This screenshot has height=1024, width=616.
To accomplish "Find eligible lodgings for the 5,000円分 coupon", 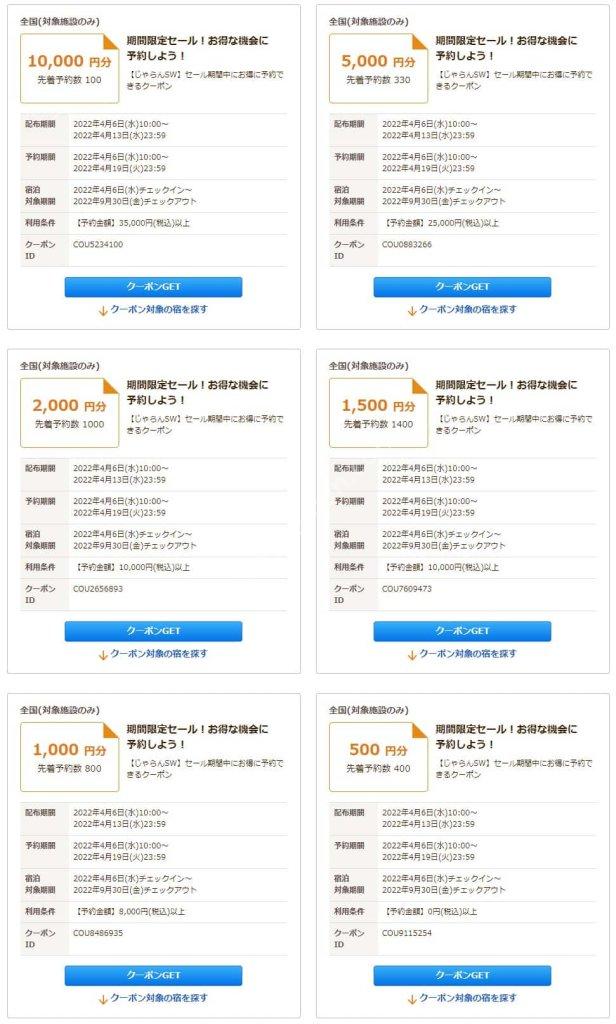I will point(462,310).
